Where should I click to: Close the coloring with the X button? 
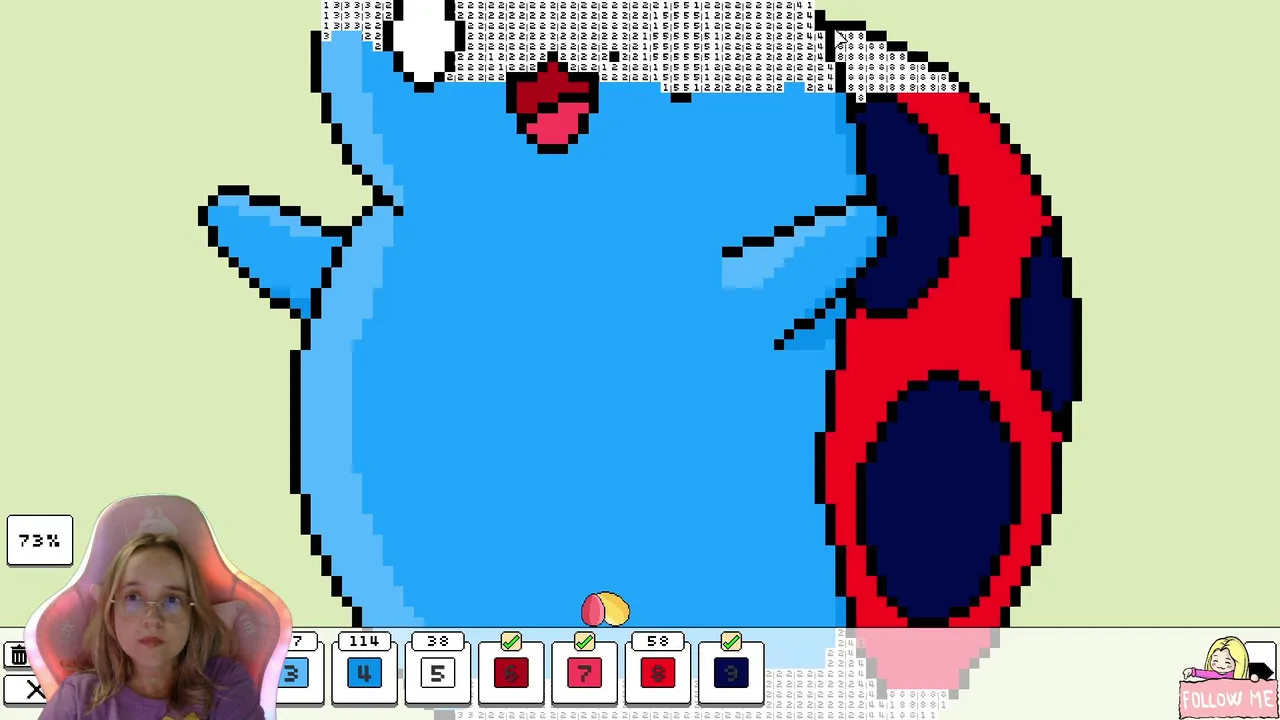click(x=34, y=690)
